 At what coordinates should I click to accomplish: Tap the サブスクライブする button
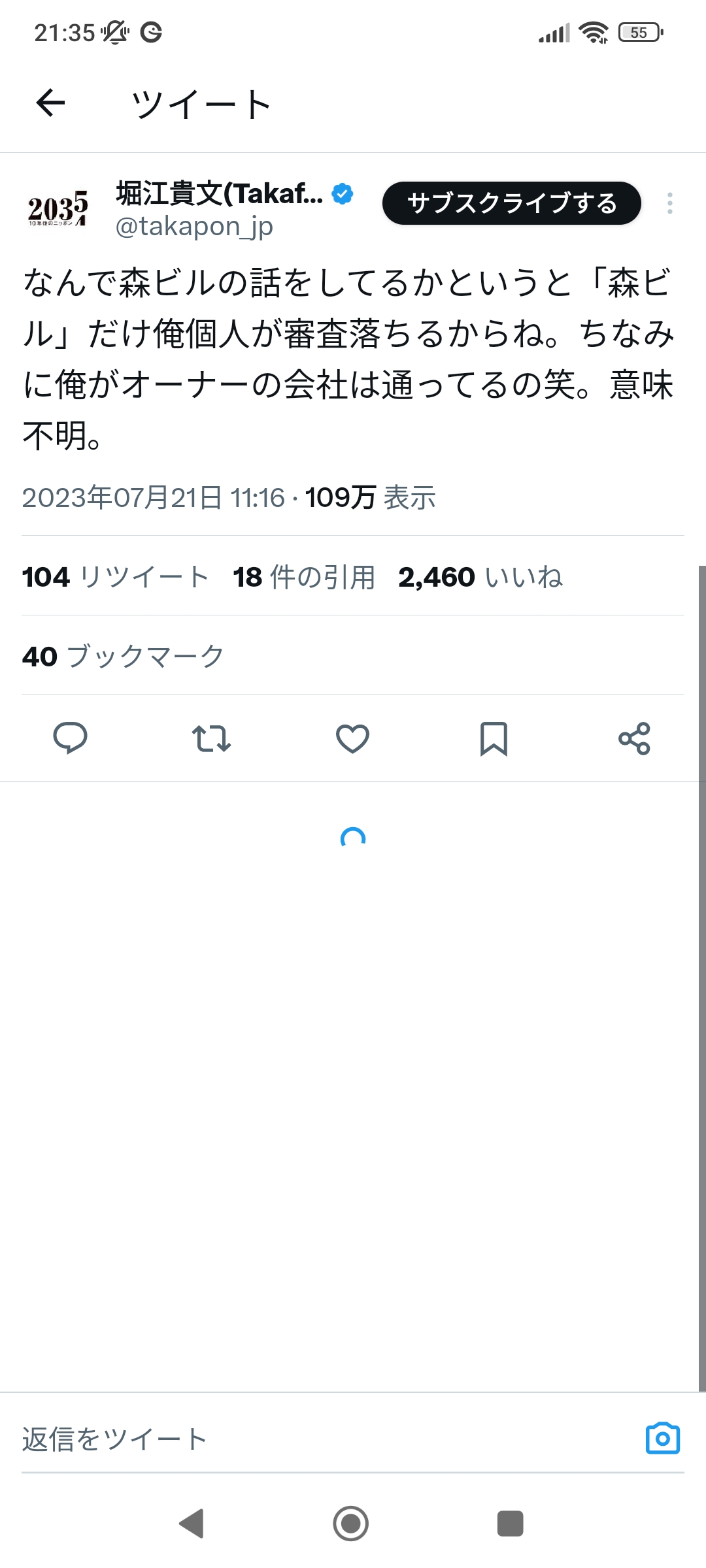(511, 203)
